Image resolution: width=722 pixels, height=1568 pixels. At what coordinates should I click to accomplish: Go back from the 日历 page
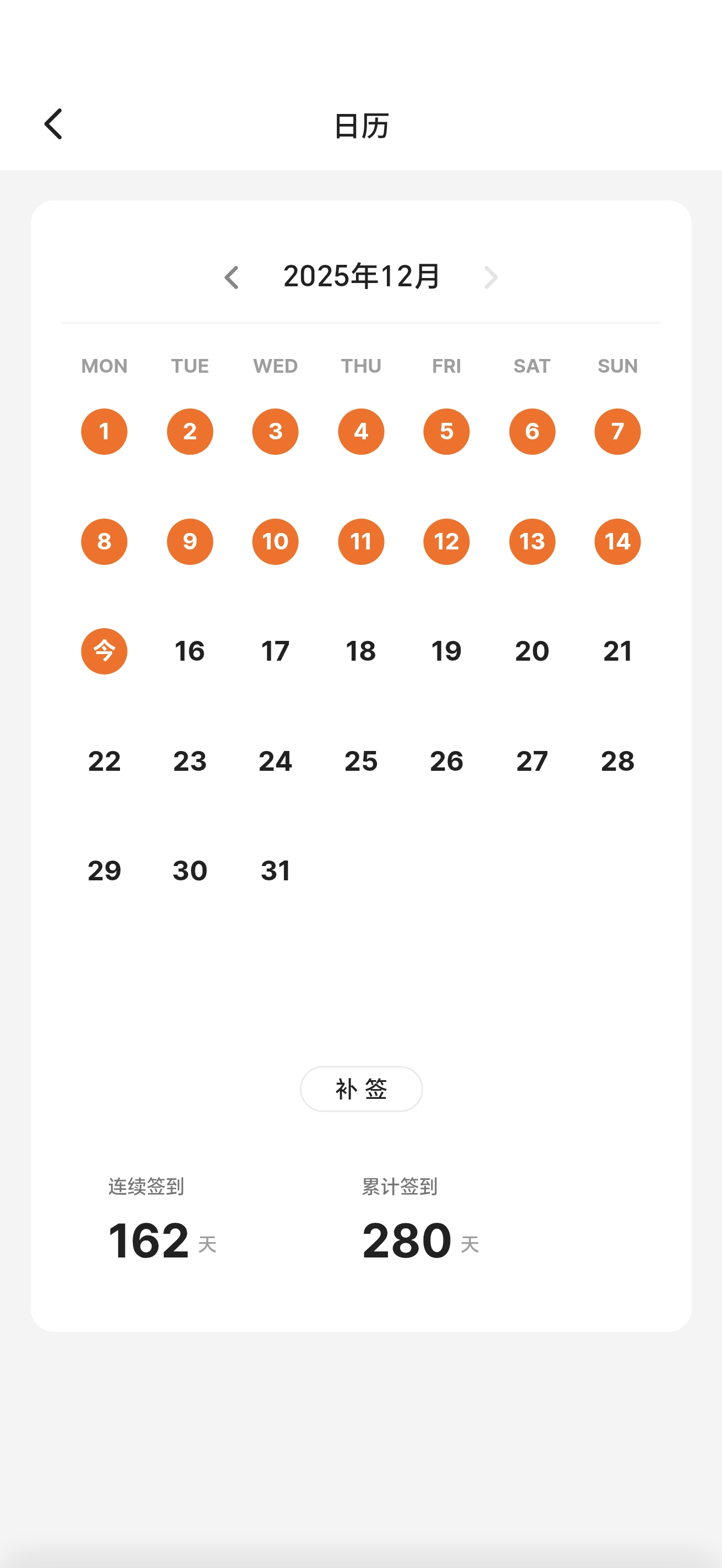53,124
